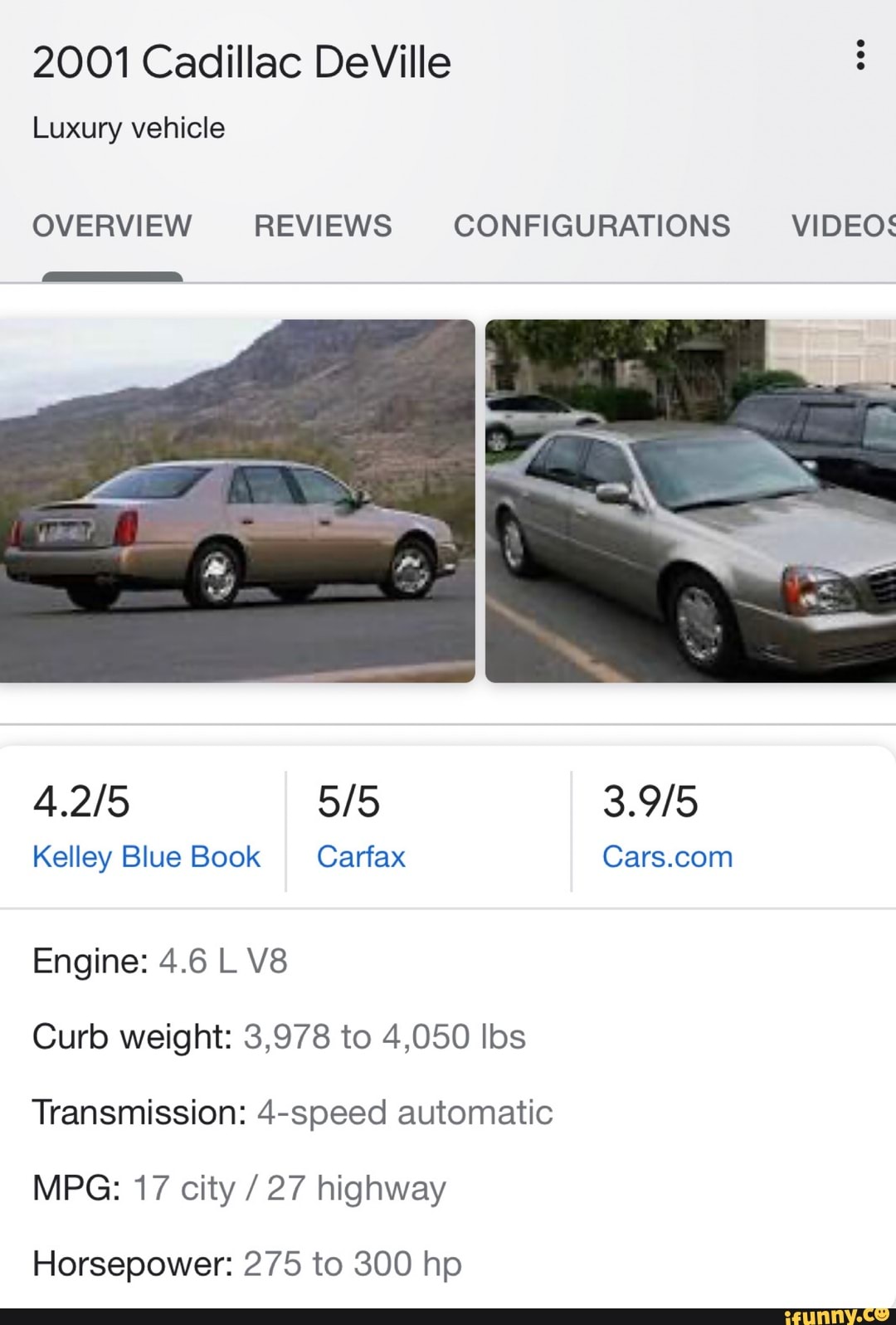Open the Kelley Blue Book rating link

(147, 856)
